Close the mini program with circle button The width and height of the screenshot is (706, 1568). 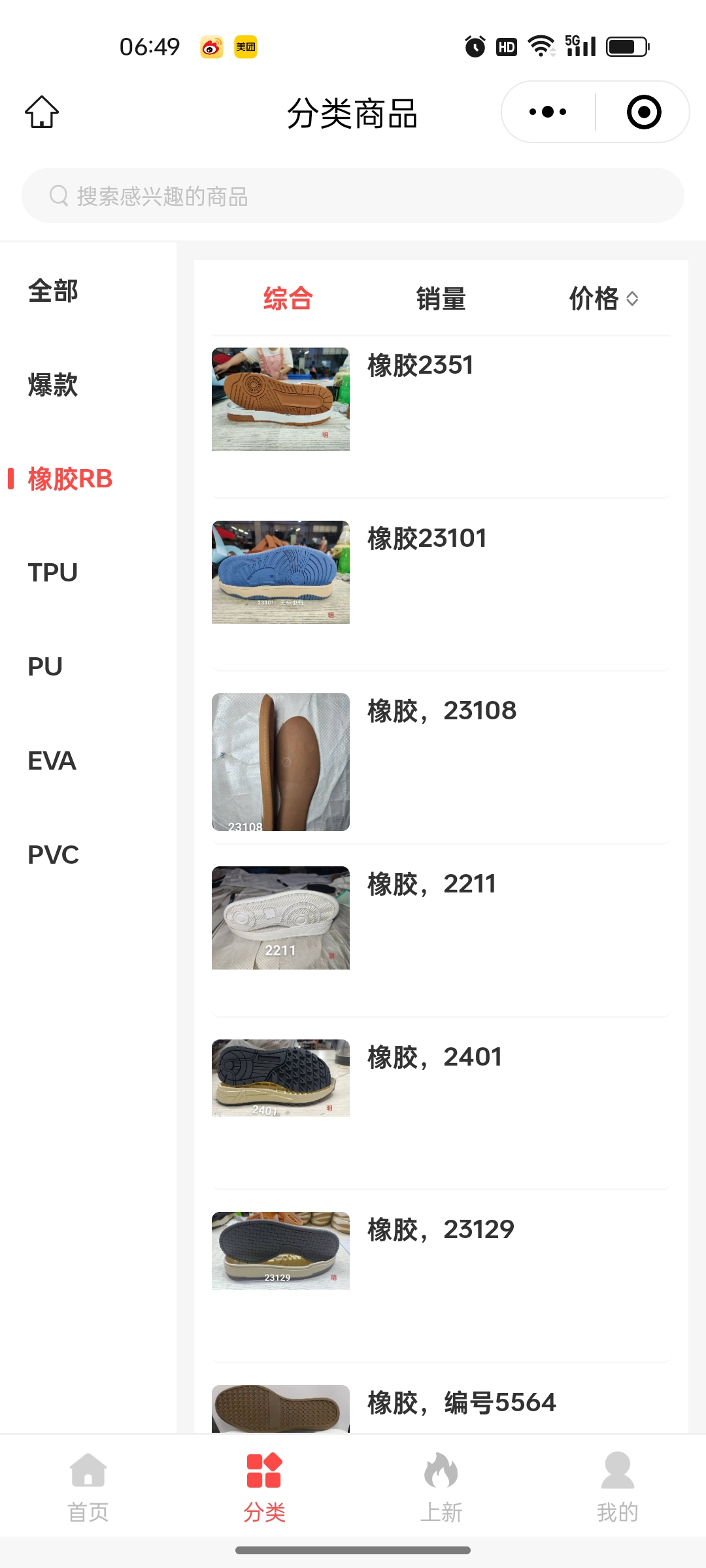click(x=643, y=112)
